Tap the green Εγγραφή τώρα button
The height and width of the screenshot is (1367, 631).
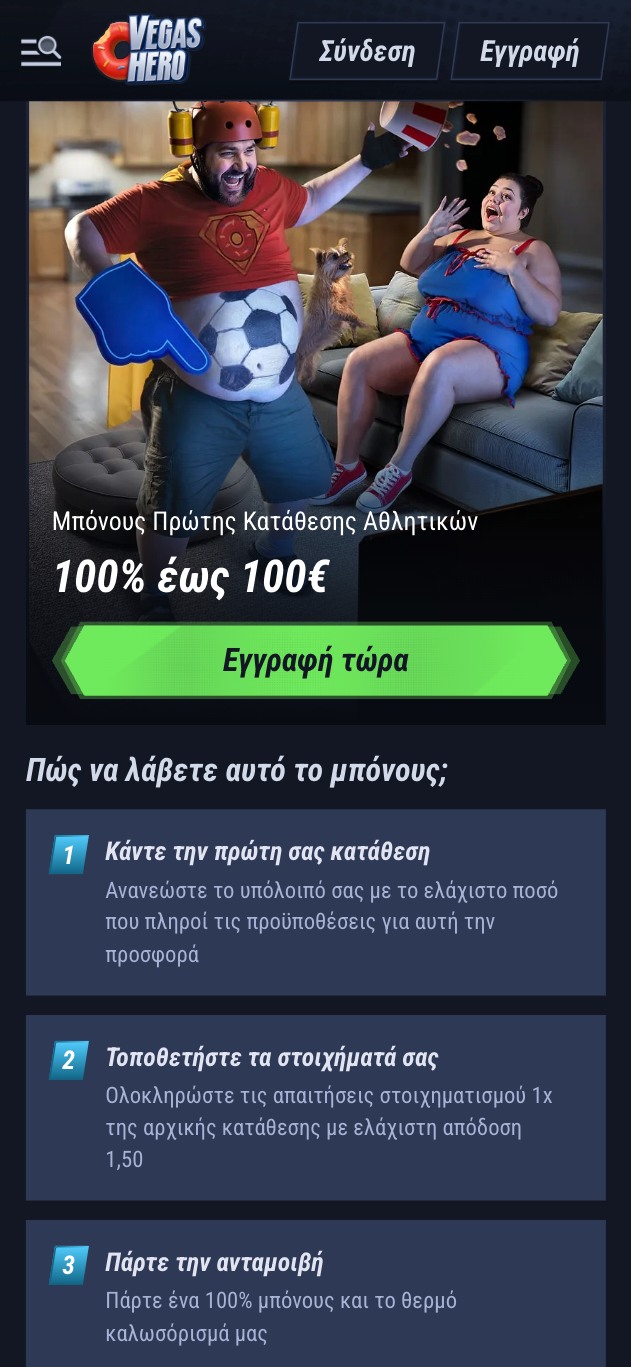[316, 661]
